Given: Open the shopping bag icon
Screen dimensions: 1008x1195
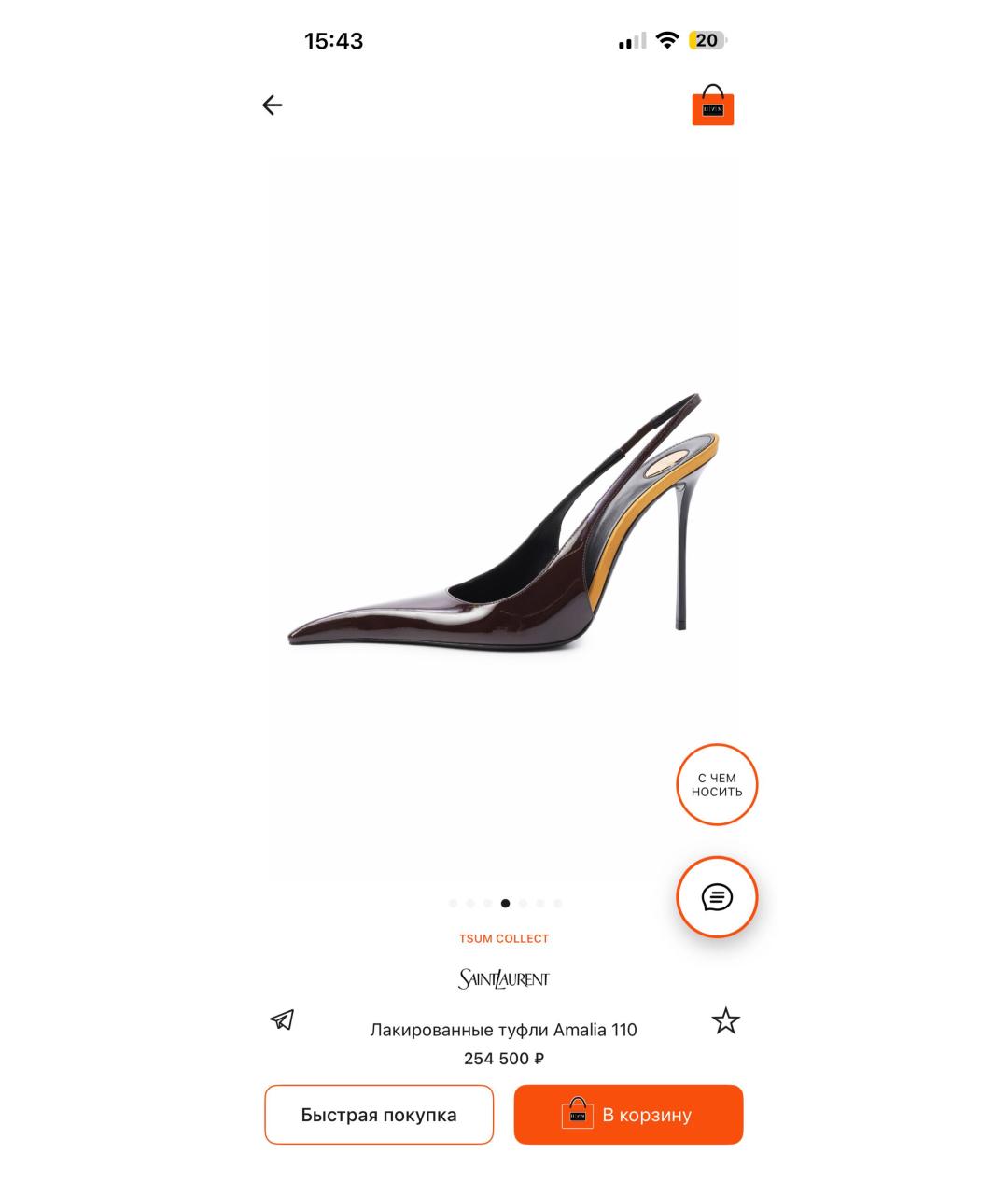Looking at the screenshot, I should point(712,106).
